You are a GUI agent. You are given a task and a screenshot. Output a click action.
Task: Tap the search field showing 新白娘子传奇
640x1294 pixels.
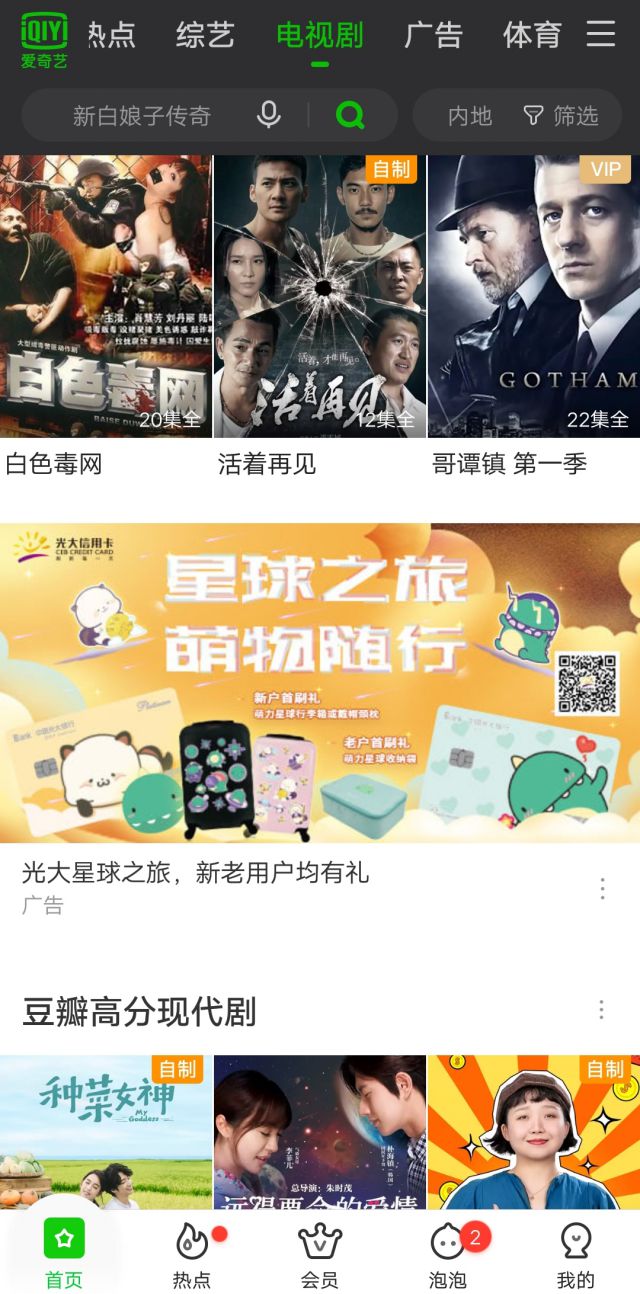pos(142,116)
